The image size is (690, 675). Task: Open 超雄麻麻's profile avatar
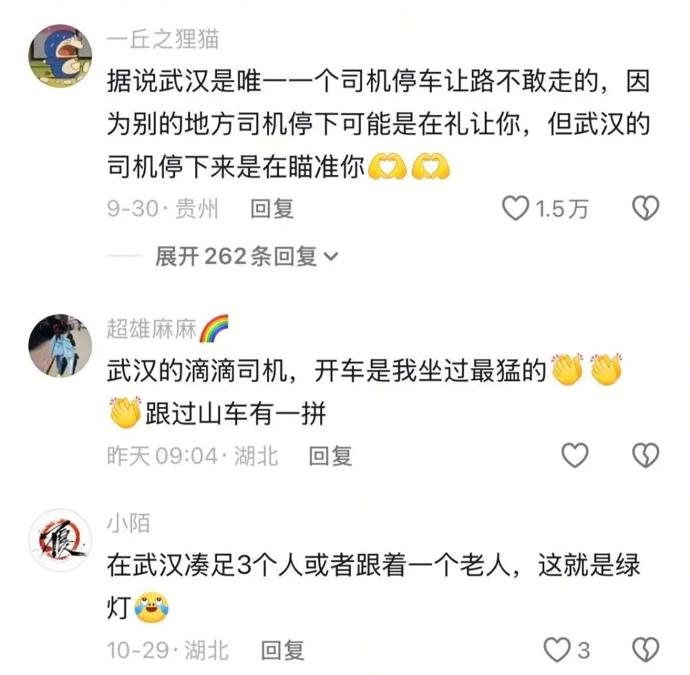tap(60, 345)
